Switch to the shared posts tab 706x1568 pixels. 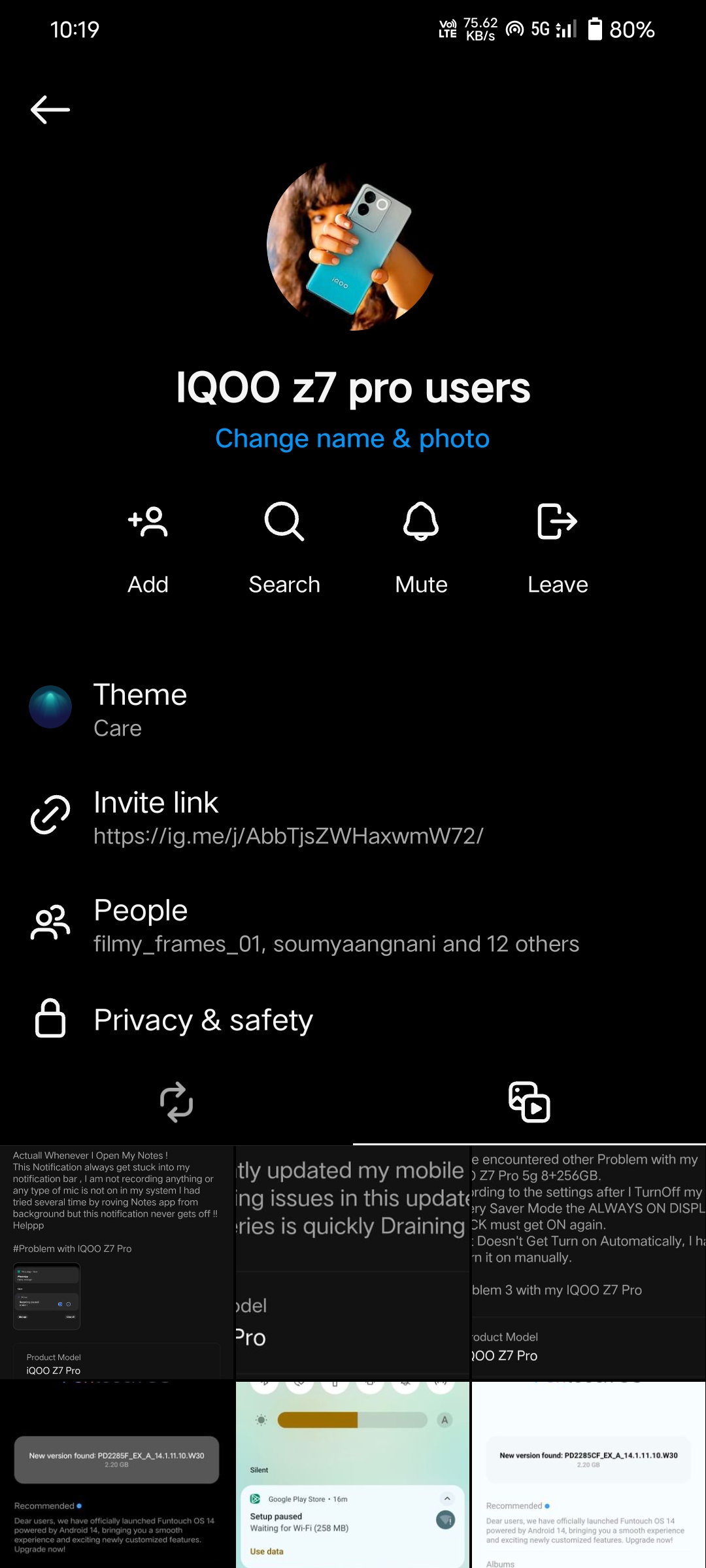176,1103
